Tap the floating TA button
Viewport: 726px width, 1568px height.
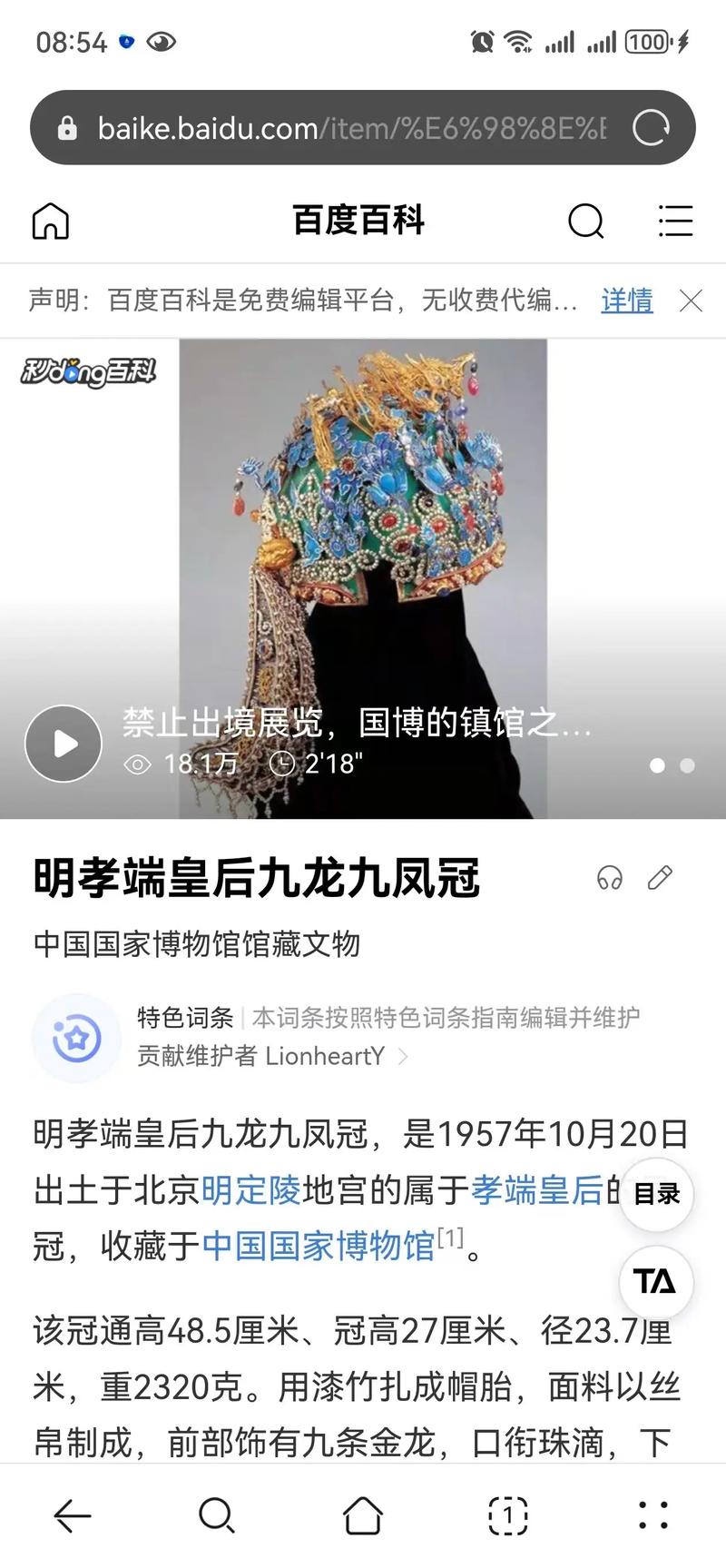655,1282
